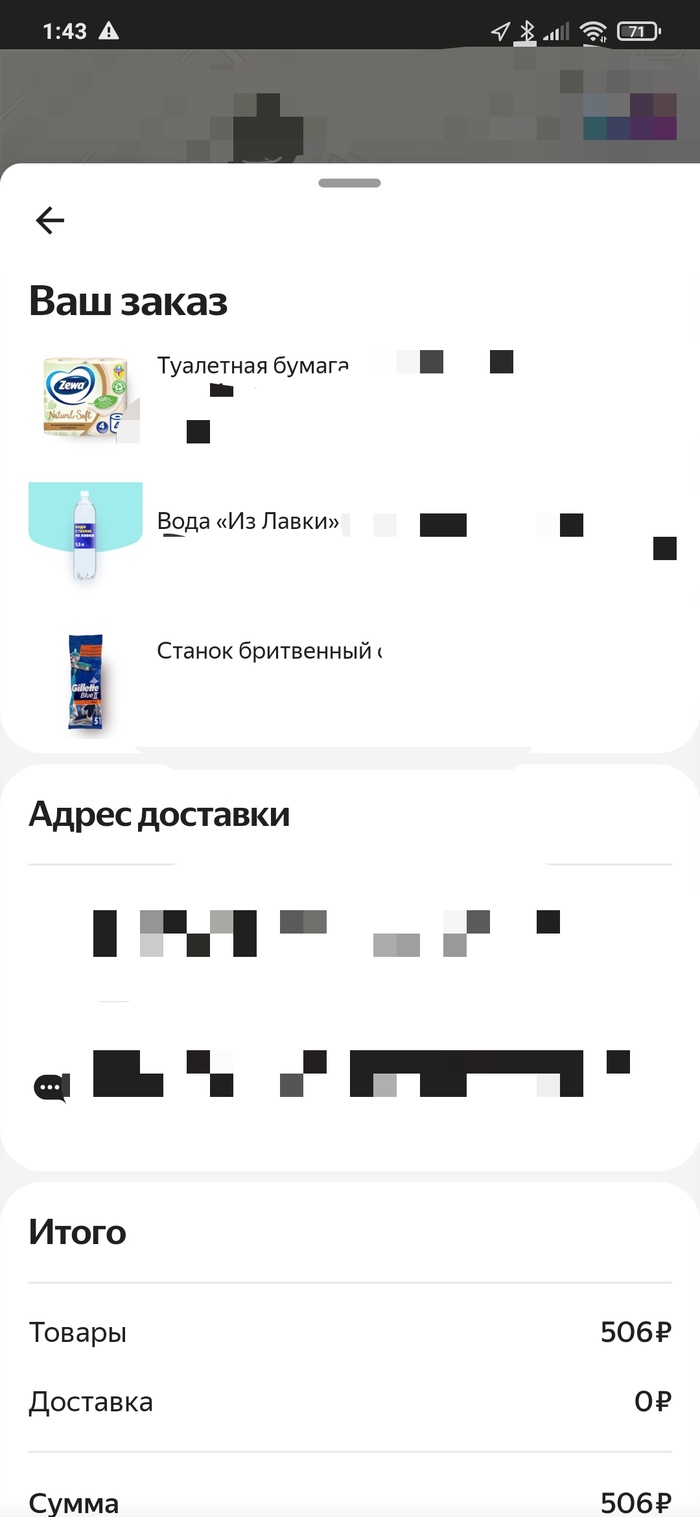The height and width of the screenshot is (1517, 700).
Task: Go back using the arrow icon
Action: click(49, 220)
